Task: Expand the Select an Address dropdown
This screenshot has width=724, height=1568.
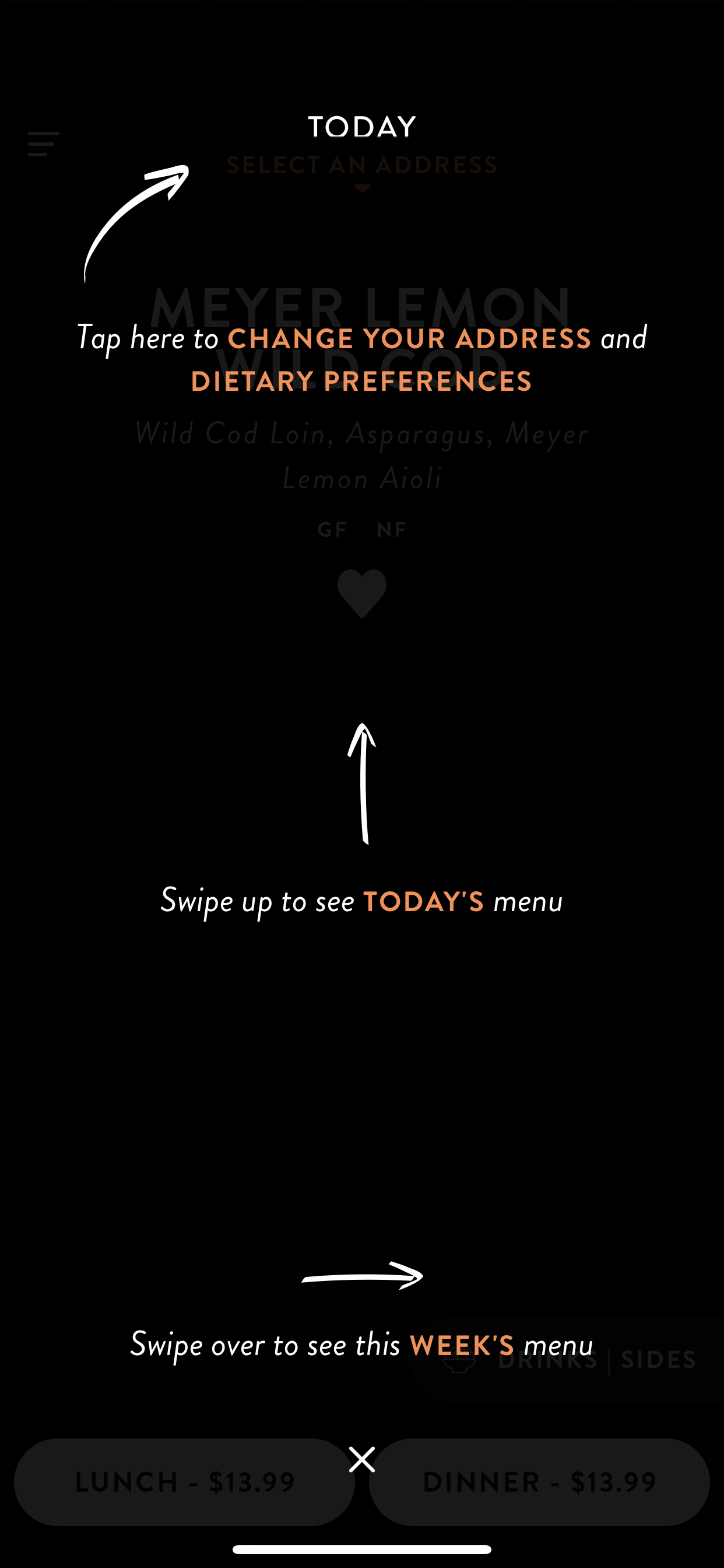Action: 362,172
